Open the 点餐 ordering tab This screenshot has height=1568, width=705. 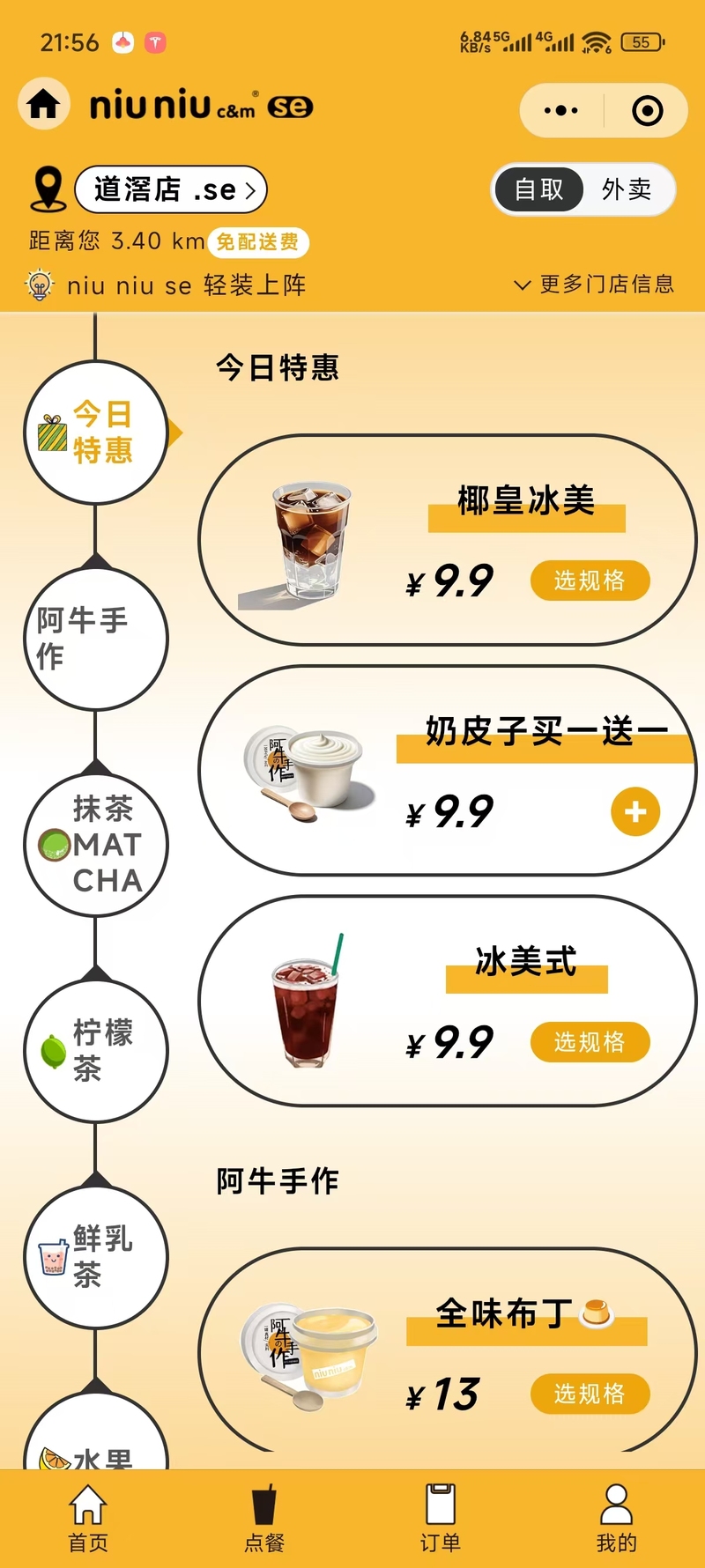click(263, 1517)
